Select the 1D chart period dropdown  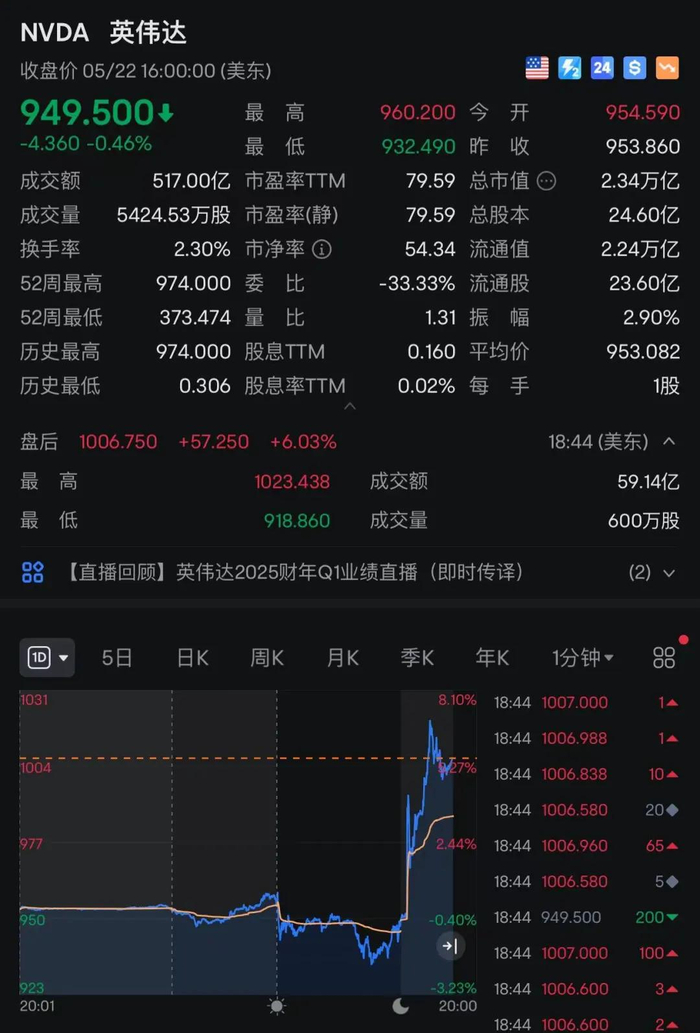pyautogui.click(x=47, y=658)
